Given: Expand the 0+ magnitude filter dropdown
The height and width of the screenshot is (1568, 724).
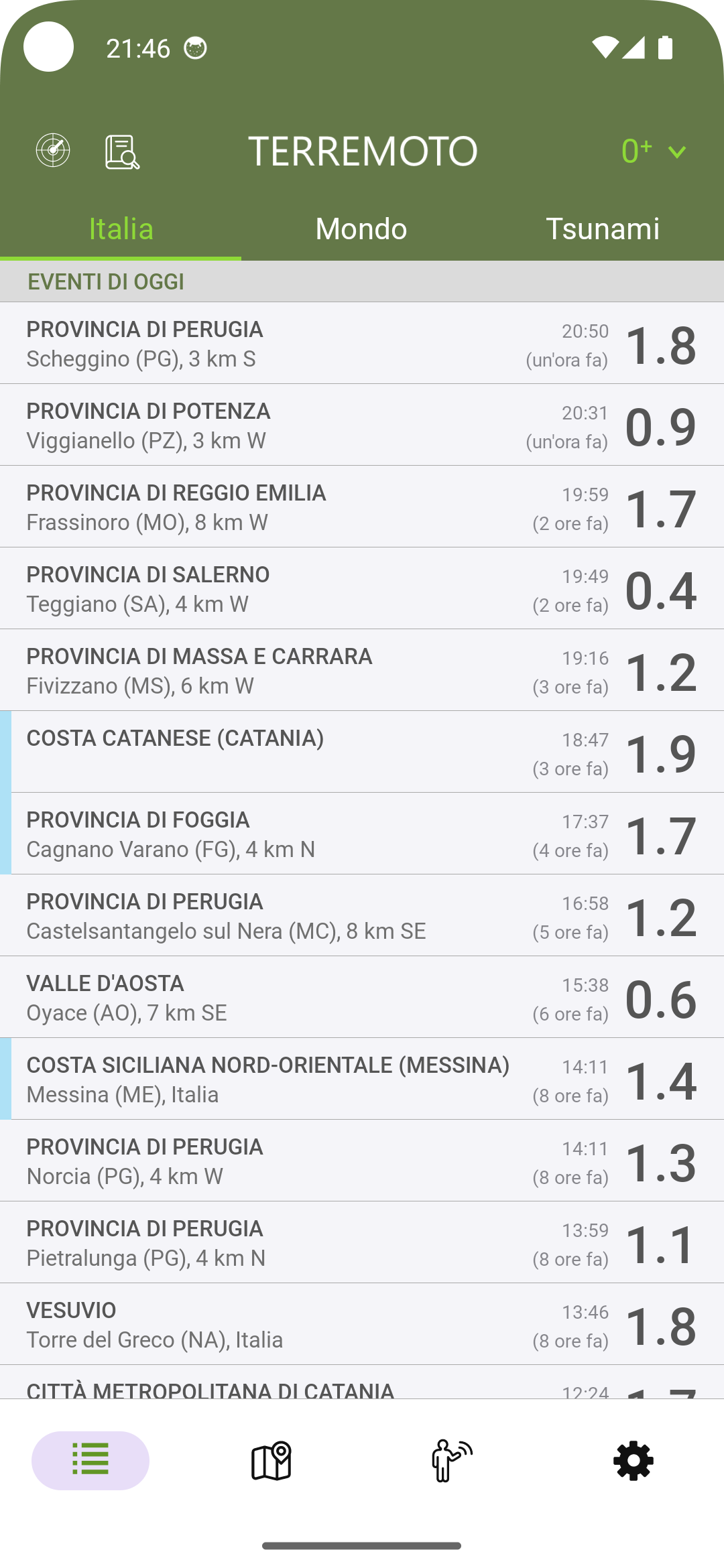Looking at the screenshot, I should (654, 151).
